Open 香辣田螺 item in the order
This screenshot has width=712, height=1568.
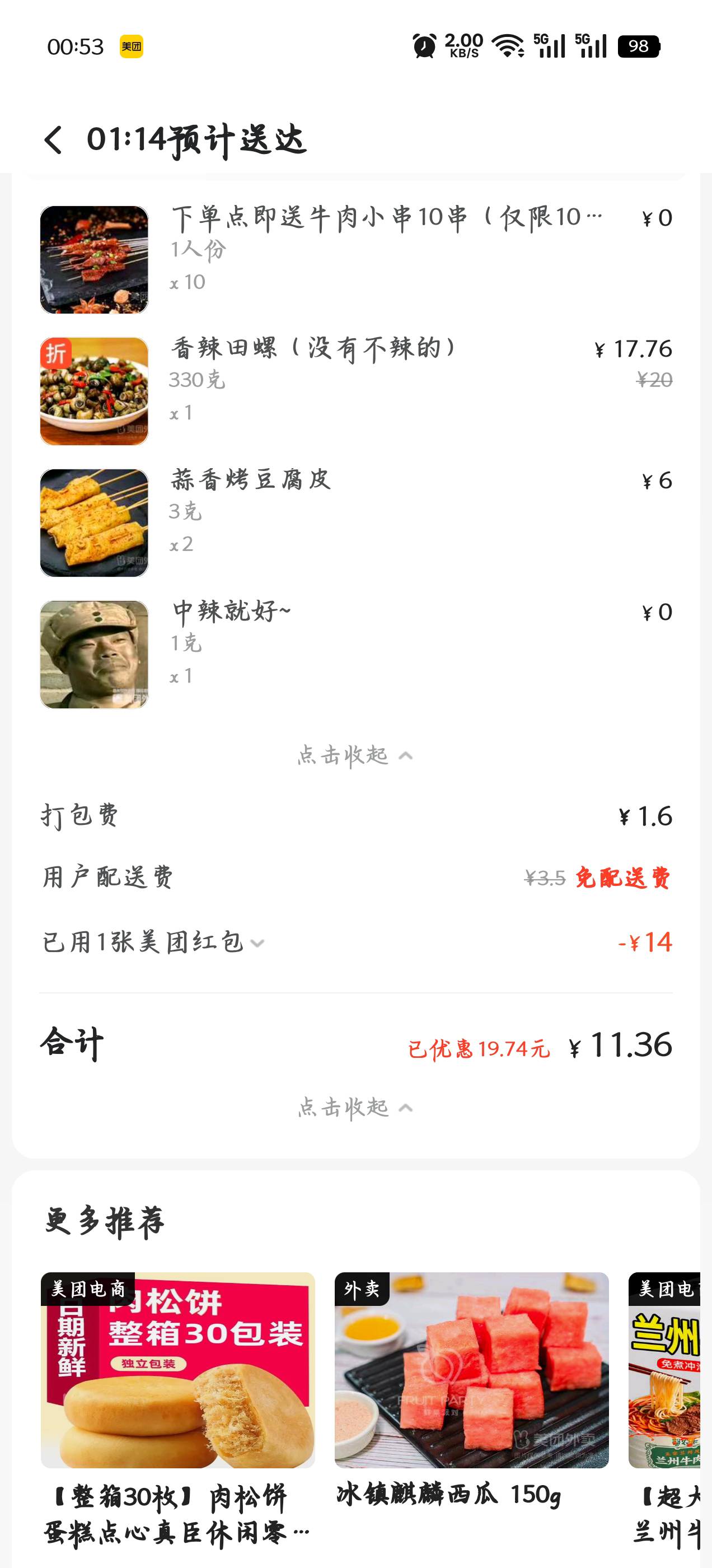[x=356, y=391]
